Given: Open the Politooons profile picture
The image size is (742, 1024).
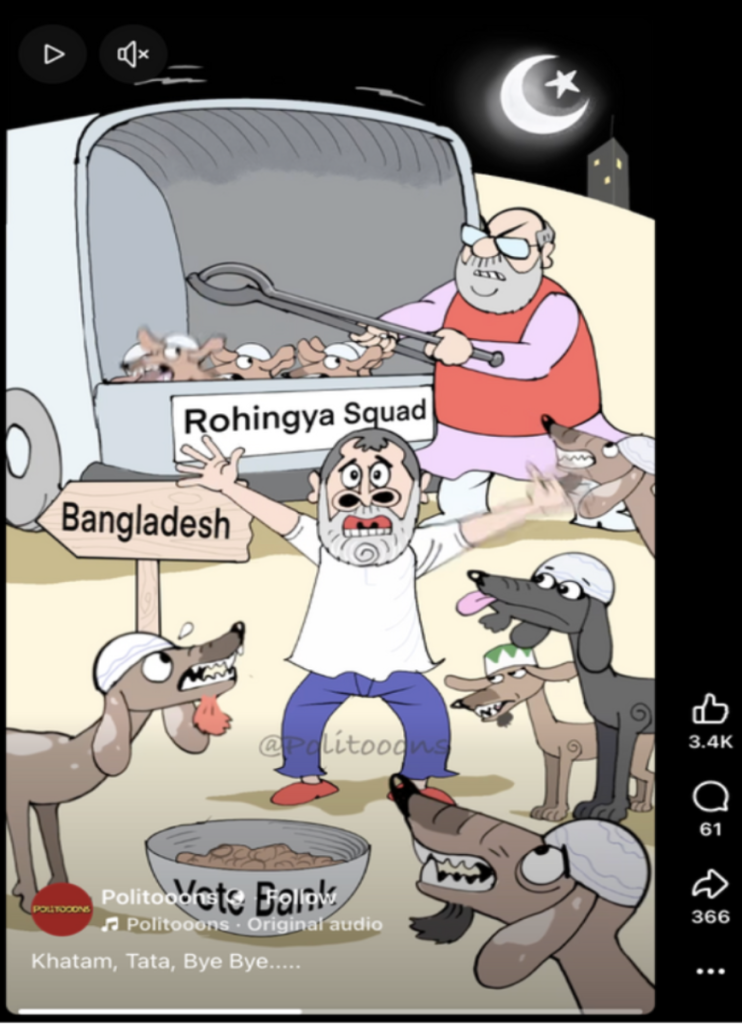Looking at the screenshot, I should (x=62, y=909).
